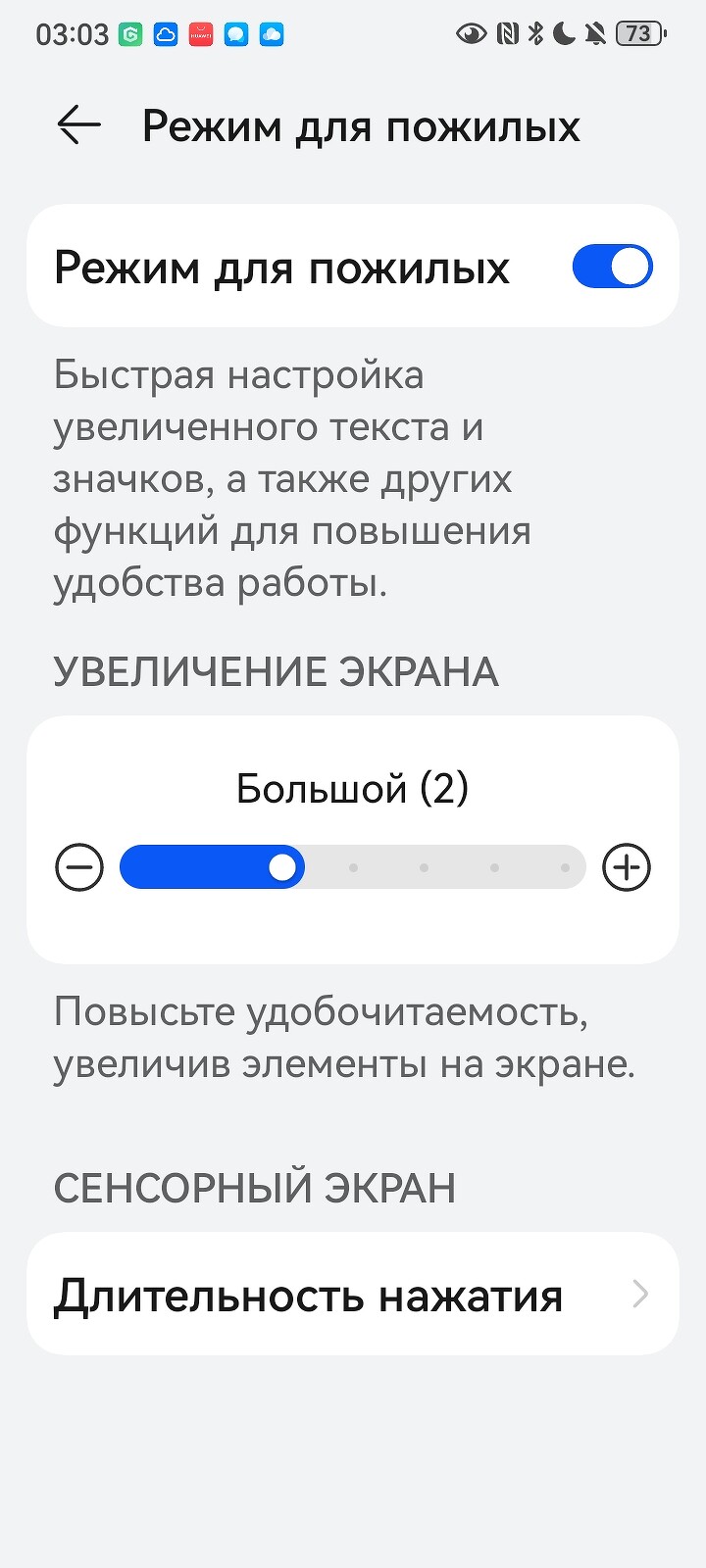Image resolution: width=706 pixels, height=1568 pixels.
Task: Open Длительность нажатия settings
Action: pos(353,1295)
